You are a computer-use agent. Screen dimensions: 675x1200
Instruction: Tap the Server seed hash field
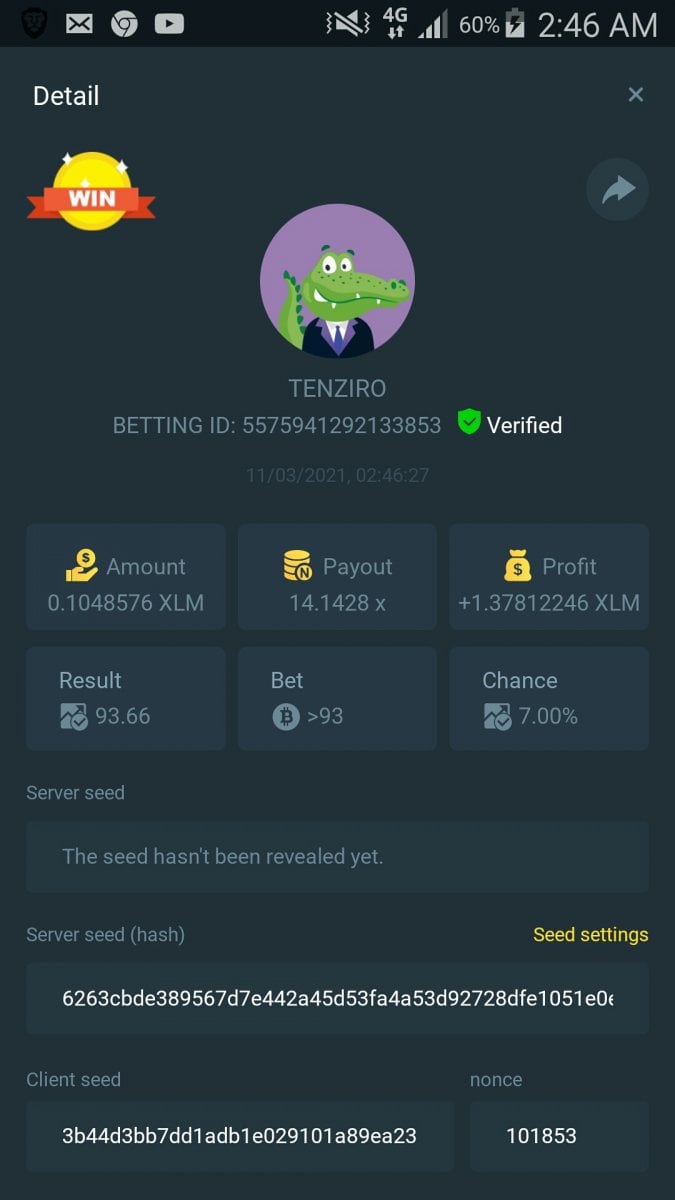point(337,998)
